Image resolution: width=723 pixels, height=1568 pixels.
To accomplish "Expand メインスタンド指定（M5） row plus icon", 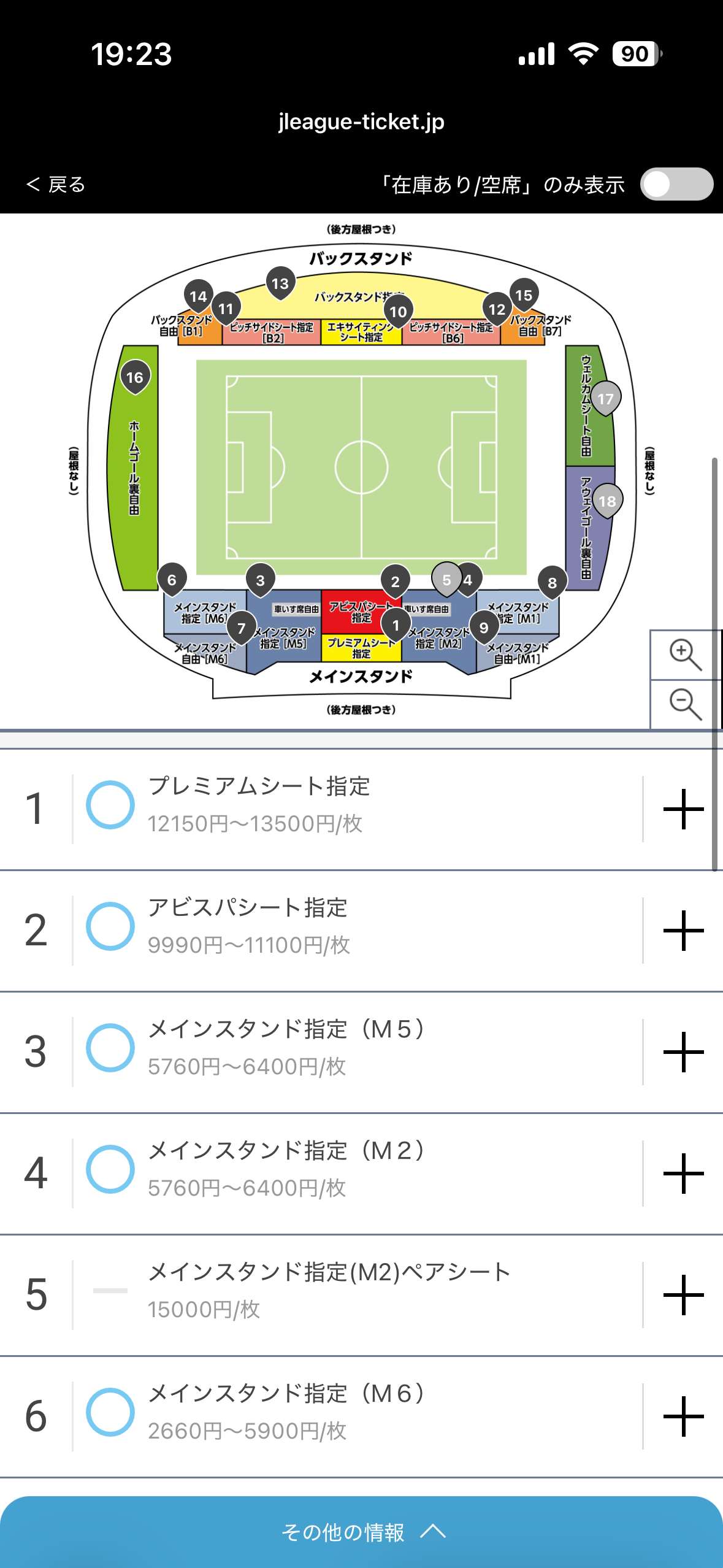I will tap(683, 1052).
